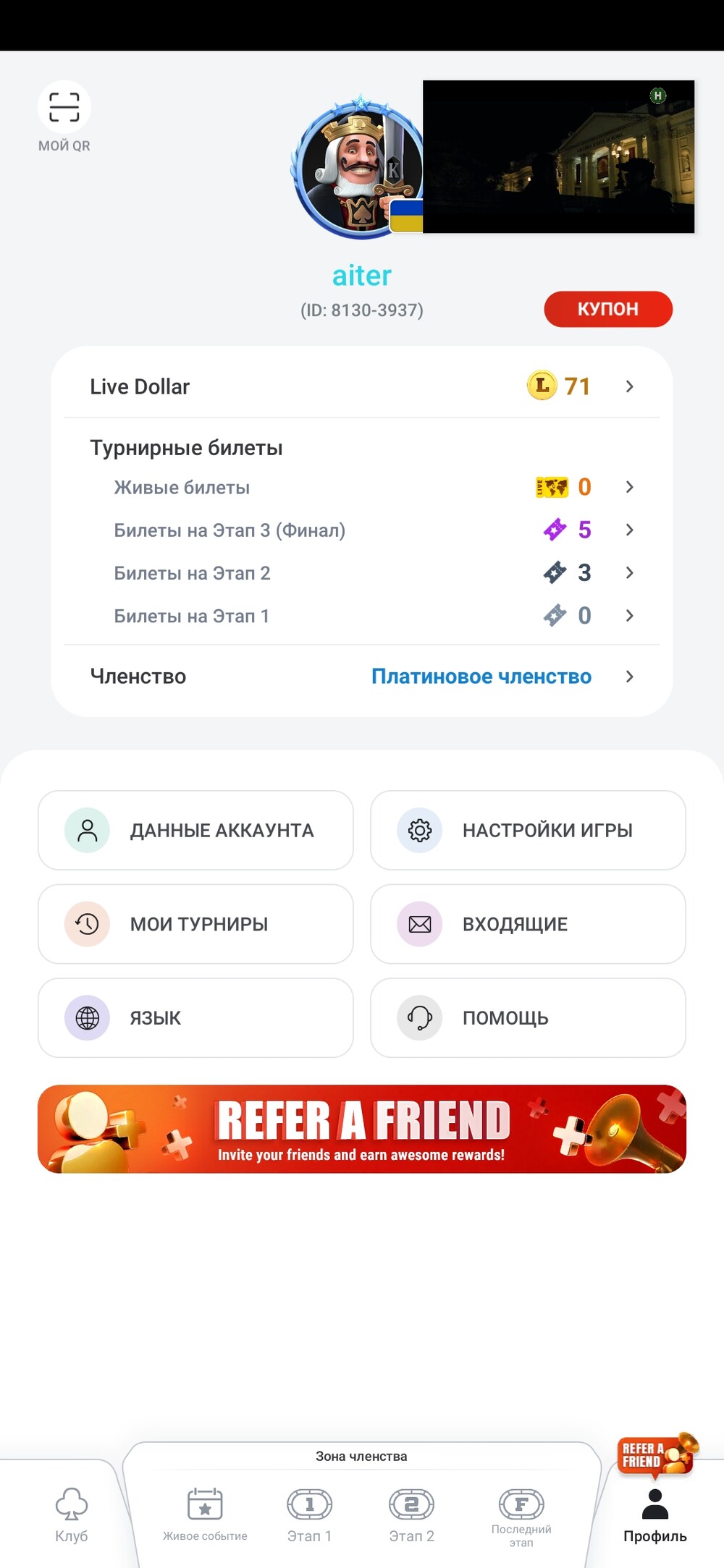
Task: Get support via ПОМОЩЬ button
Action: point(528,1018)
